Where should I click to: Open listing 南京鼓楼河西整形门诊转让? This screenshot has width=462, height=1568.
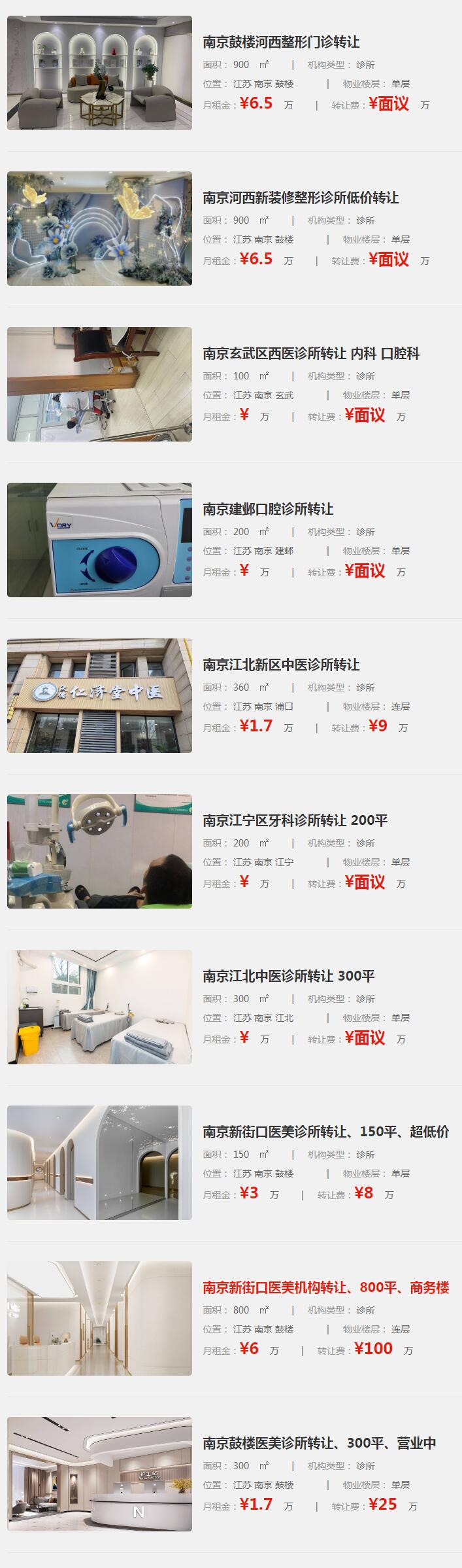tap(281, 43)
